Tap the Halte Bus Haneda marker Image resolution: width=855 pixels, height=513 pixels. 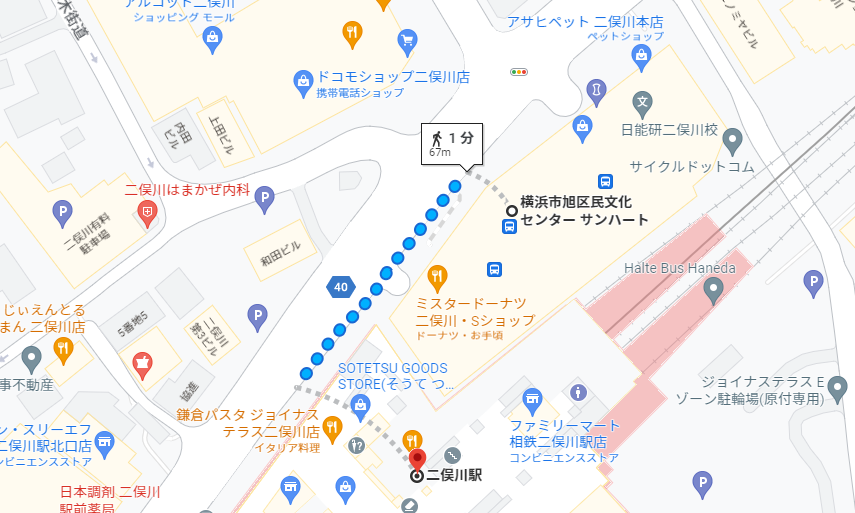[x=713, y=291]
